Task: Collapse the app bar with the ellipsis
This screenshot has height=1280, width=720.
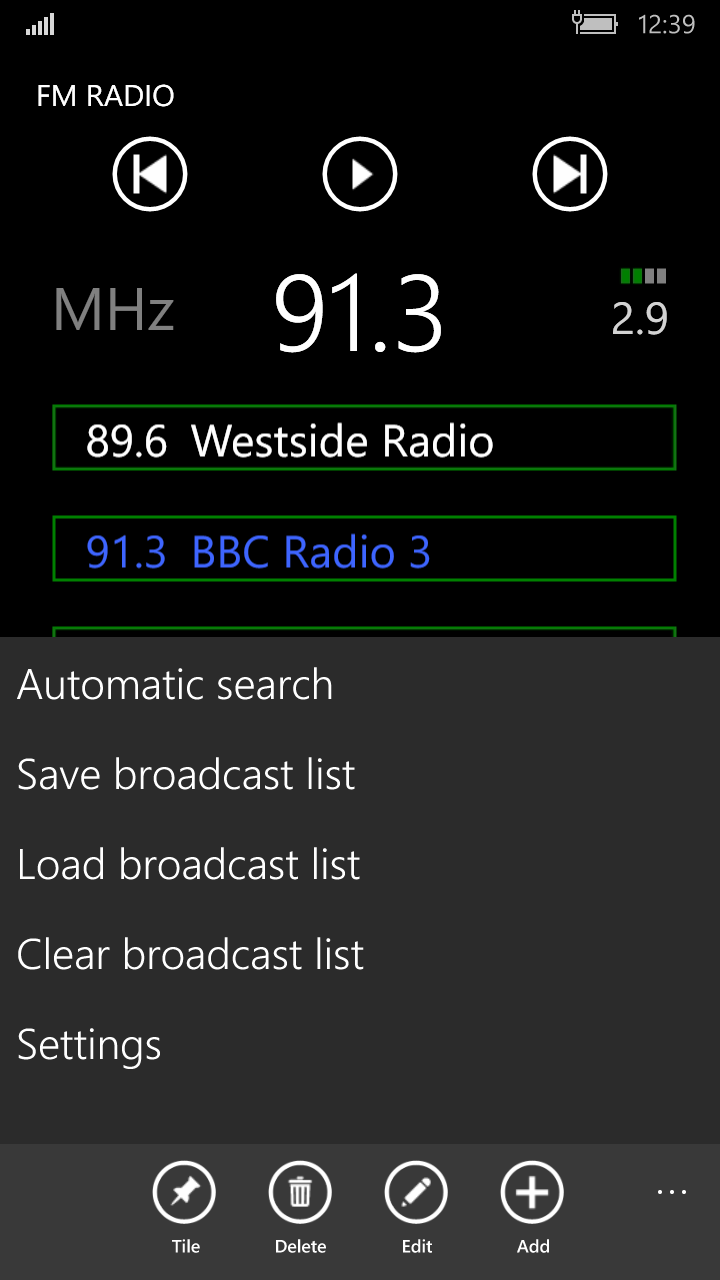Action: click(x=671, y=1192)
